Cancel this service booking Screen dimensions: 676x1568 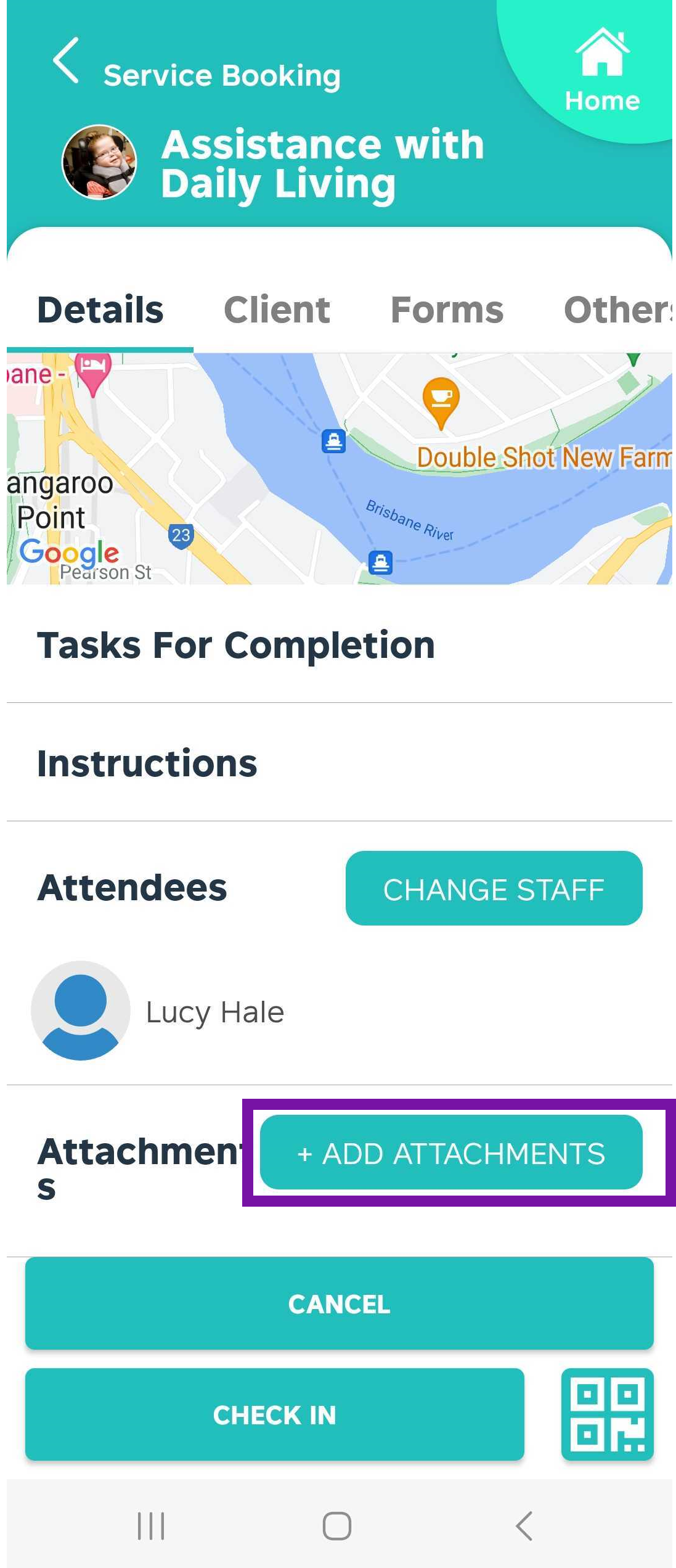point(339,1303)
